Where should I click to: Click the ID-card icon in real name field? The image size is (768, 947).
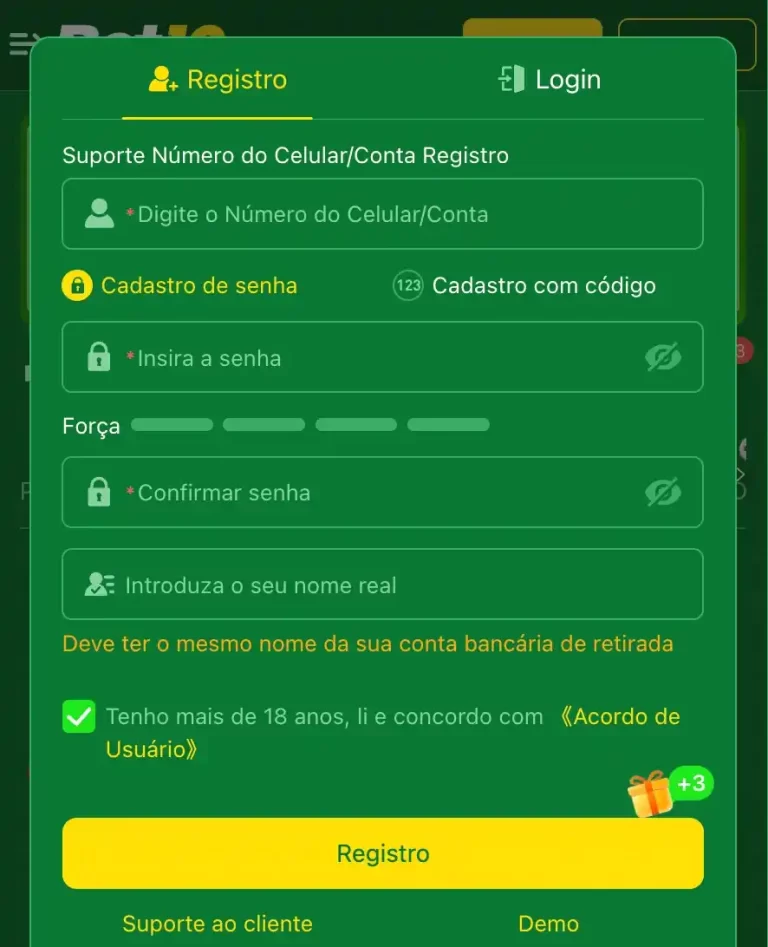98,584
